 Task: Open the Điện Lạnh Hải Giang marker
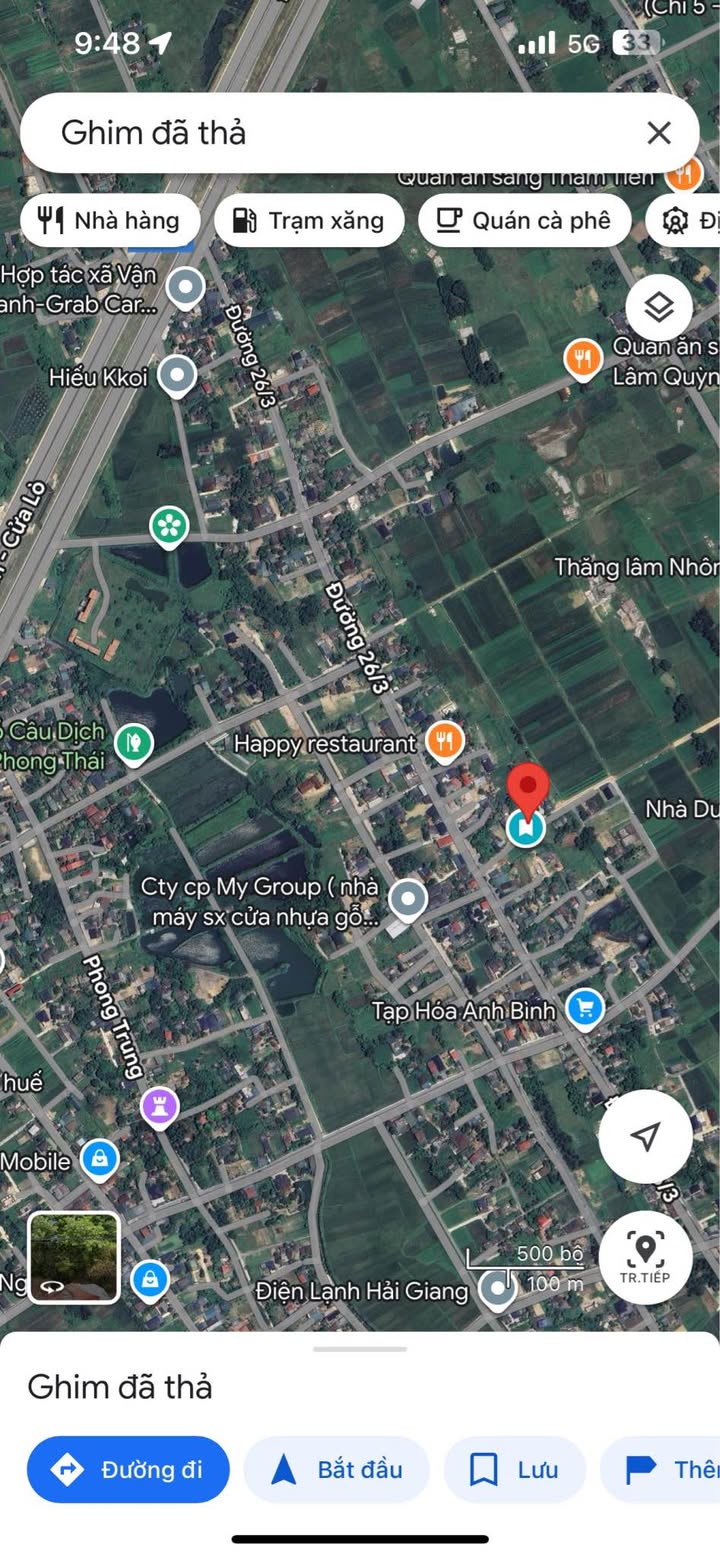tap(497, 1290)
